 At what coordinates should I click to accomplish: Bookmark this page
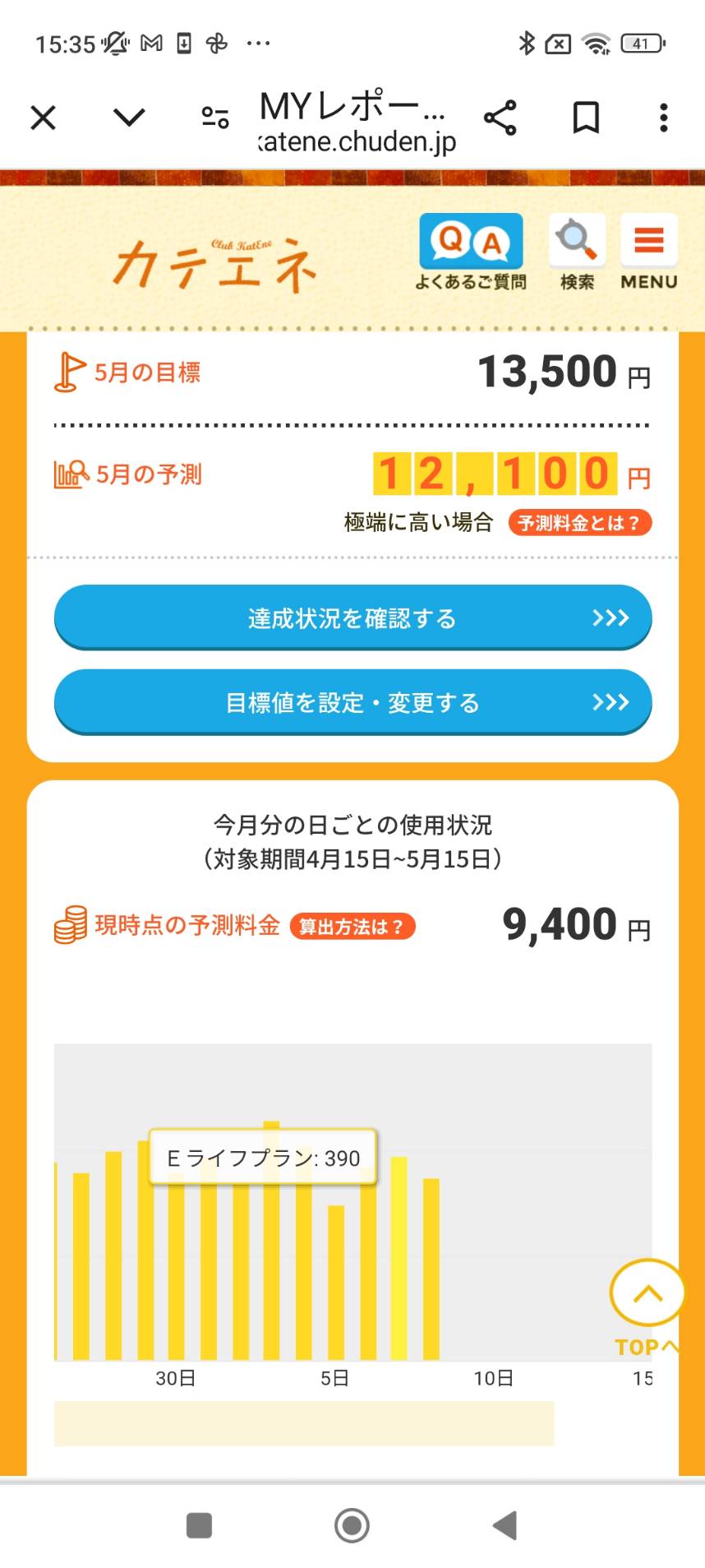585,118
